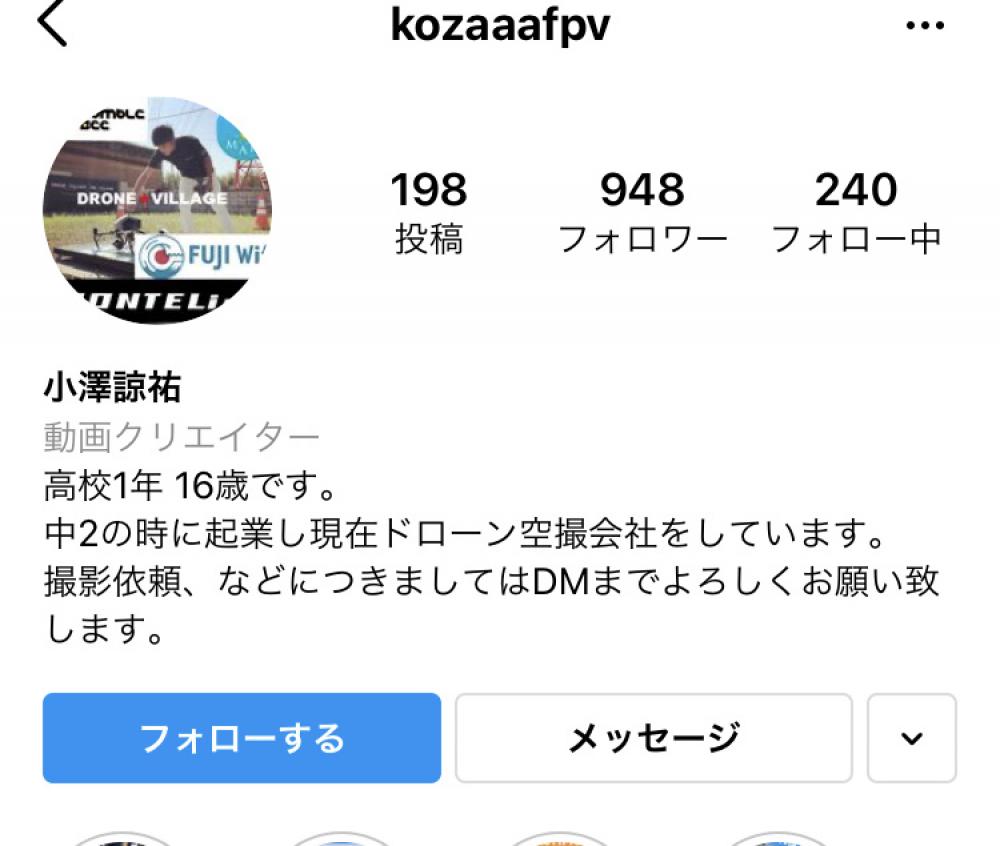The image size is (1000, 846).
Task: Open the 948 フォロワー list
Action: [x=642, y=212]
